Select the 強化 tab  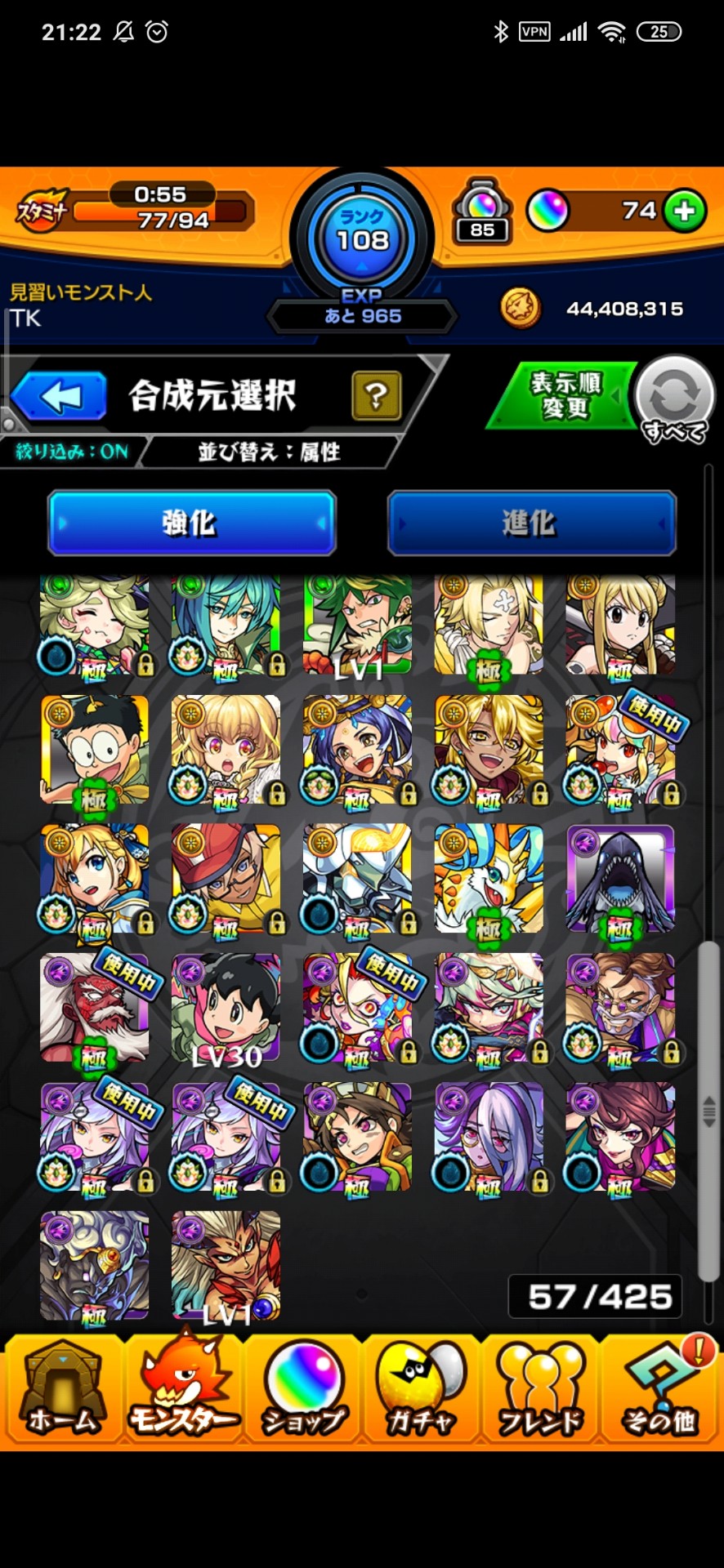click(192, 523)
